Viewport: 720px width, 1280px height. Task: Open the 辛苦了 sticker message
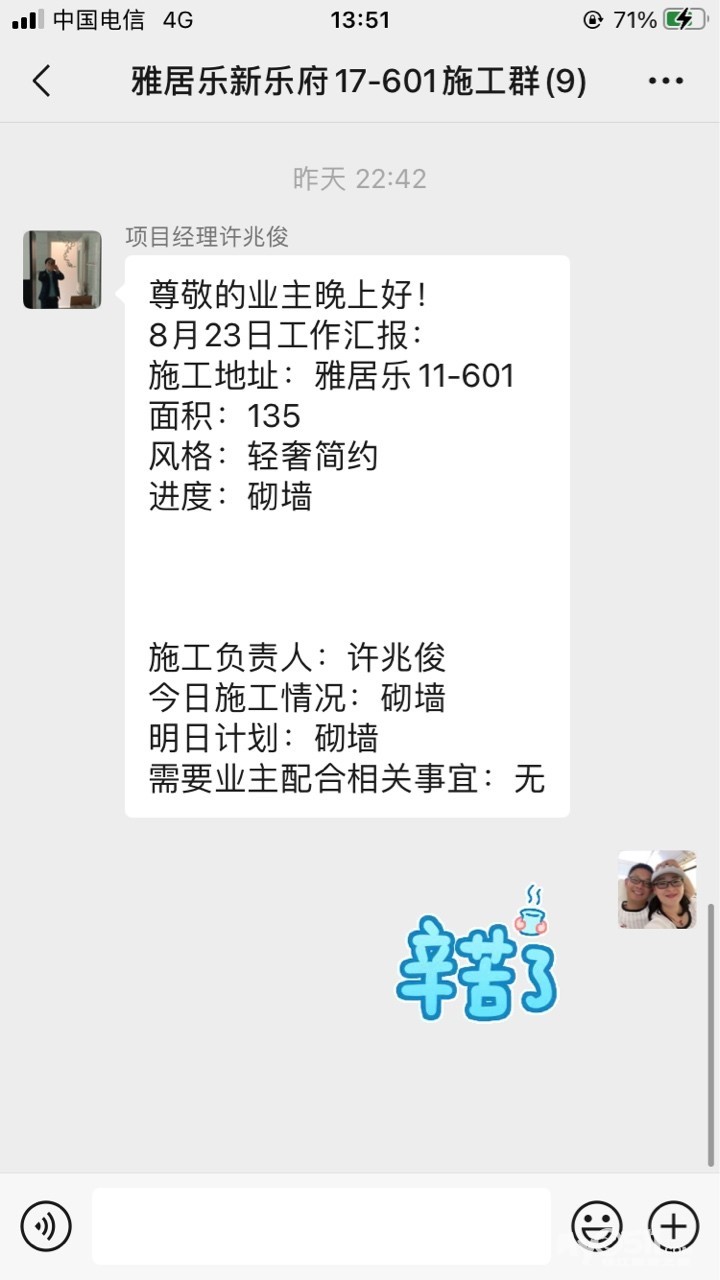click(x=477, y=953)
